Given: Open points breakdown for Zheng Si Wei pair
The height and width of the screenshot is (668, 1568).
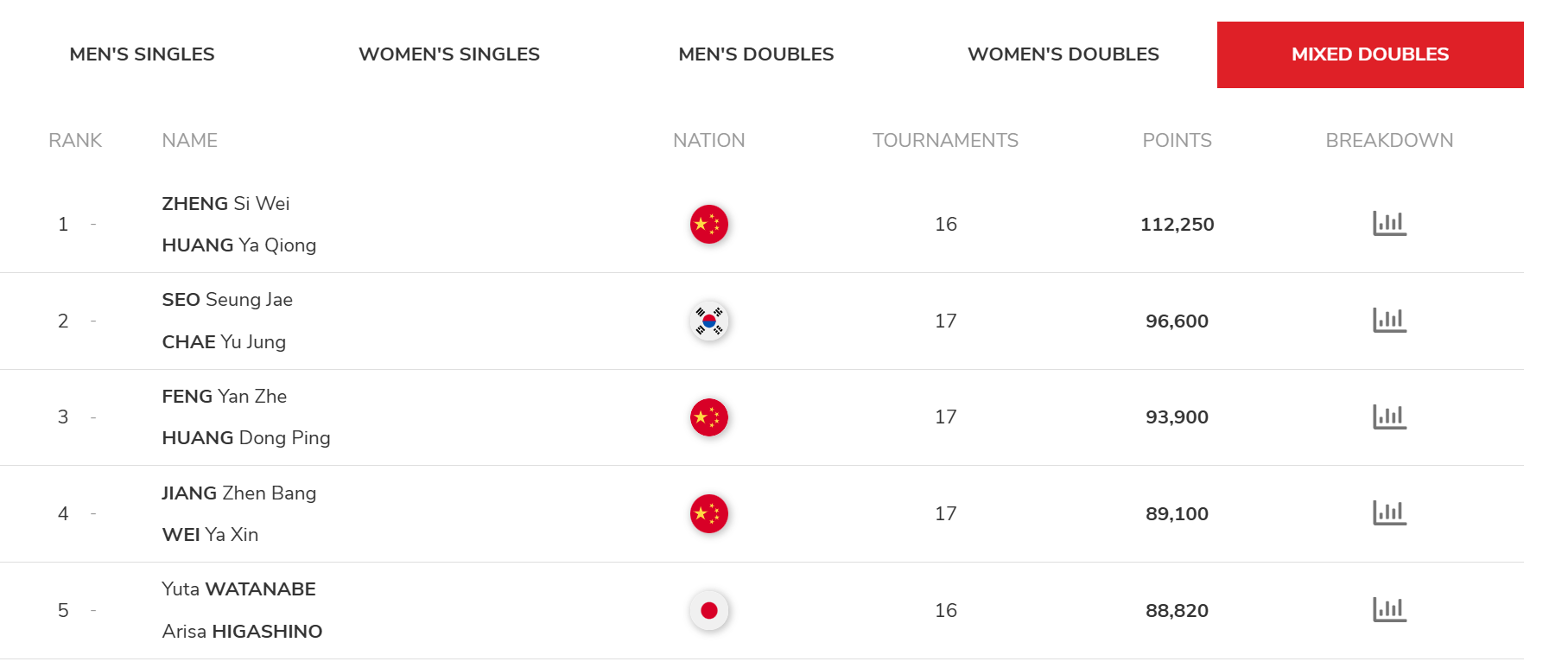Looking at the screenshot, I should tap(1389, 224).
